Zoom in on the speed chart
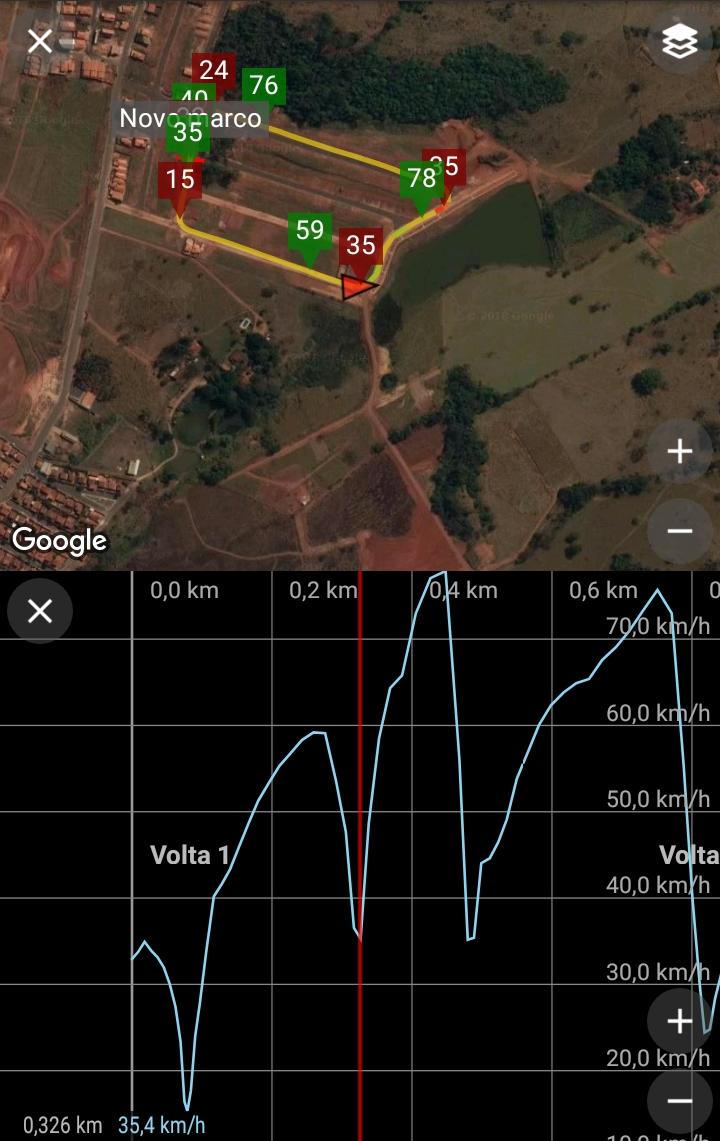This screenshot has height=1141, width=720. coord(680,1021)
